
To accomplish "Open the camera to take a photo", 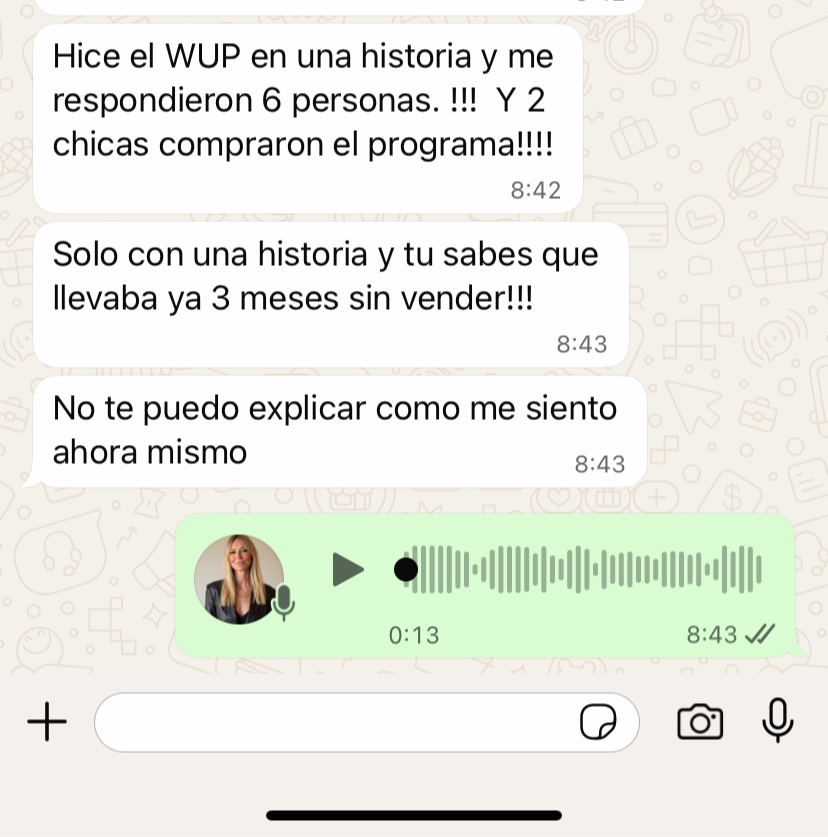I will 700,721.
